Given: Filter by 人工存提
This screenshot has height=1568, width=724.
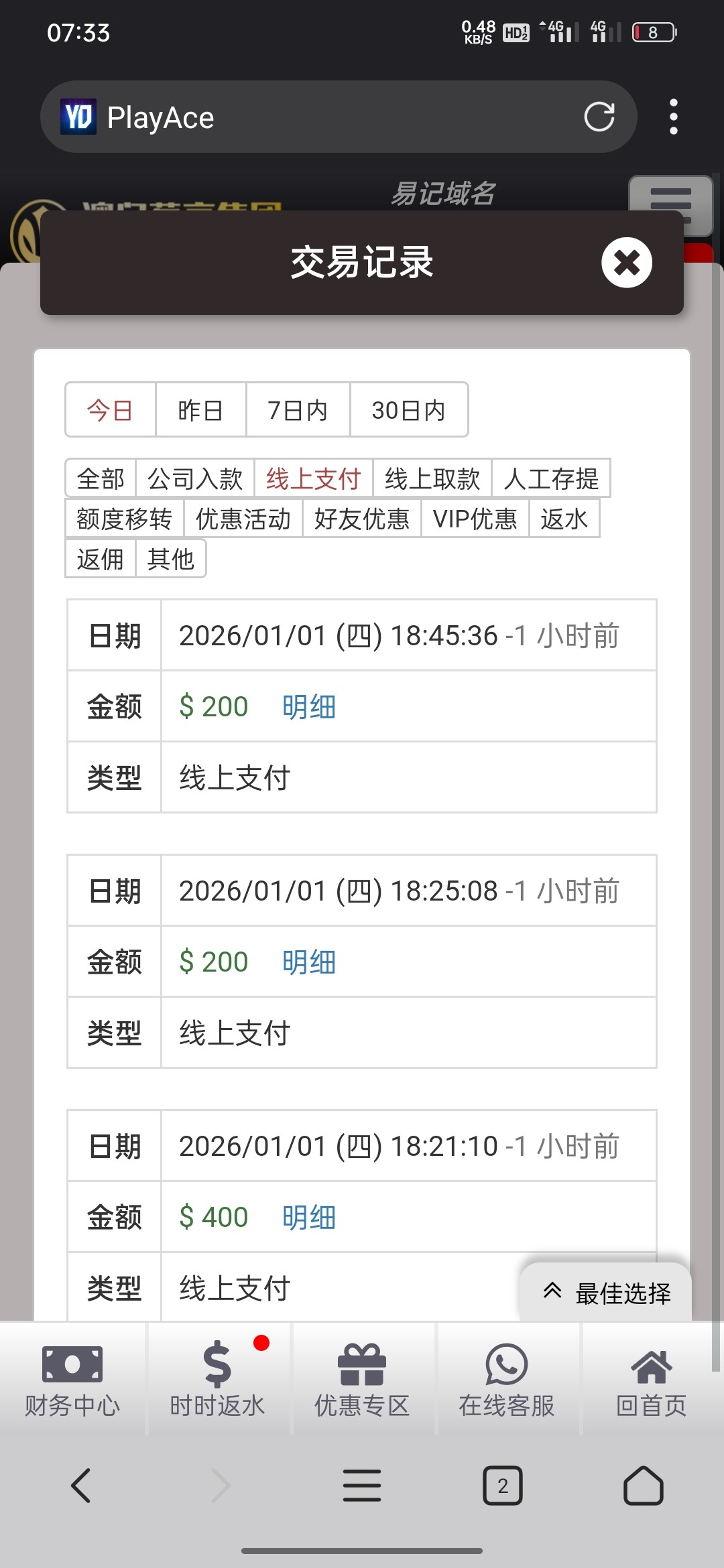Looking at the screenshot, I should (550, 478).
